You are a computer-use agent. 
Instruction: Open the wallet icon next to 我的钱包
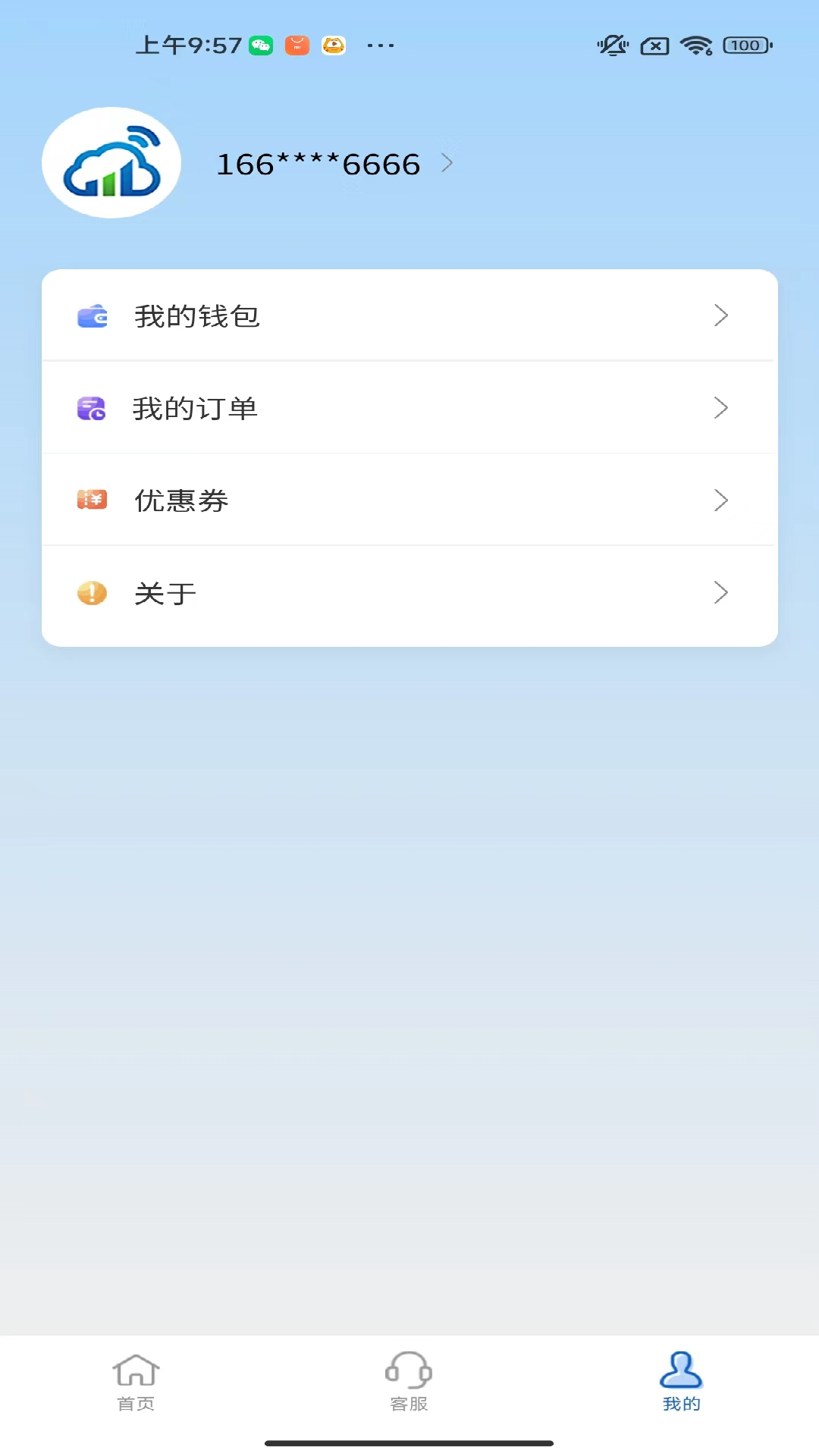pyautogui.click(x=91, y=316)
